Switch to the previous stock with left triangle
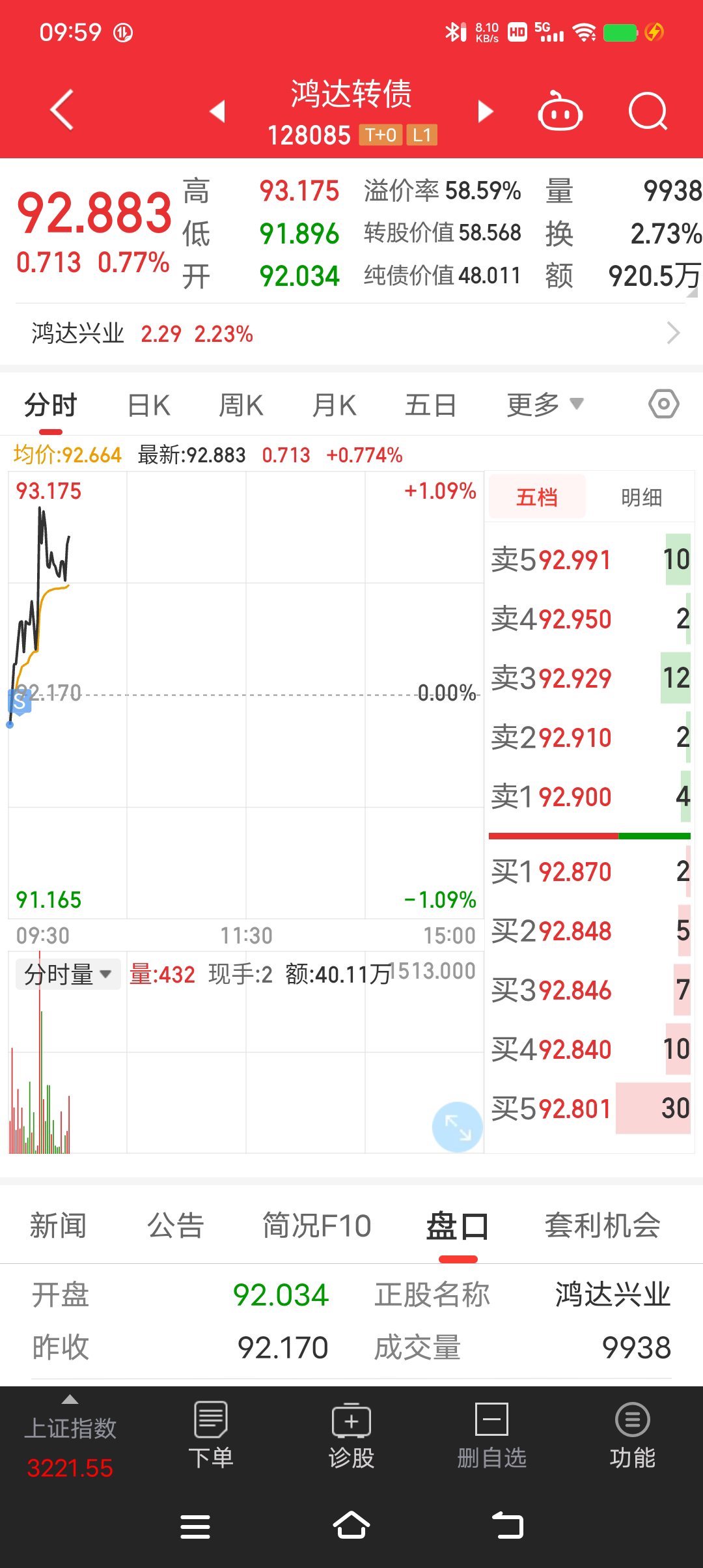The height and width of the screenshot is (1568, 703). tap(217, 111)
